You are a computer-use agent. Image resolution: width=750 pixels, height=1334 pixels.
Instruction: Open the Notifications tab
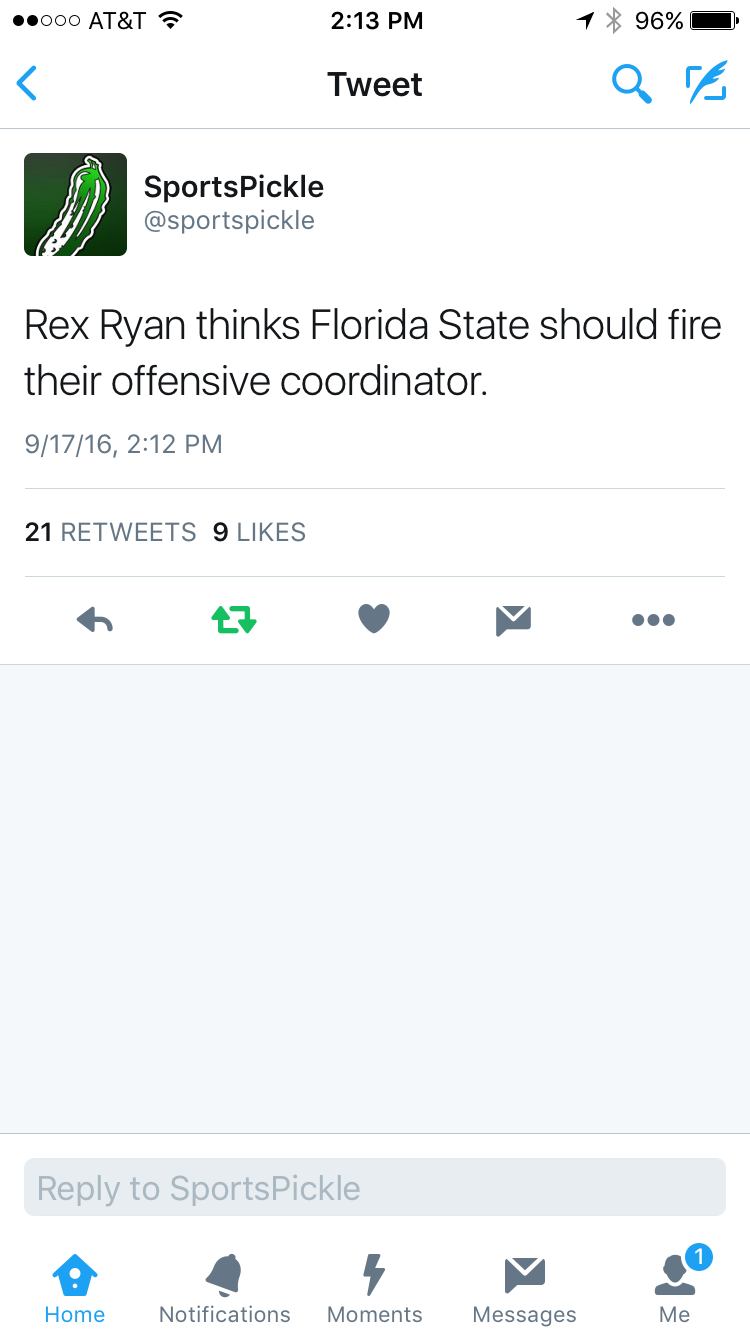tap(225, 1290)
